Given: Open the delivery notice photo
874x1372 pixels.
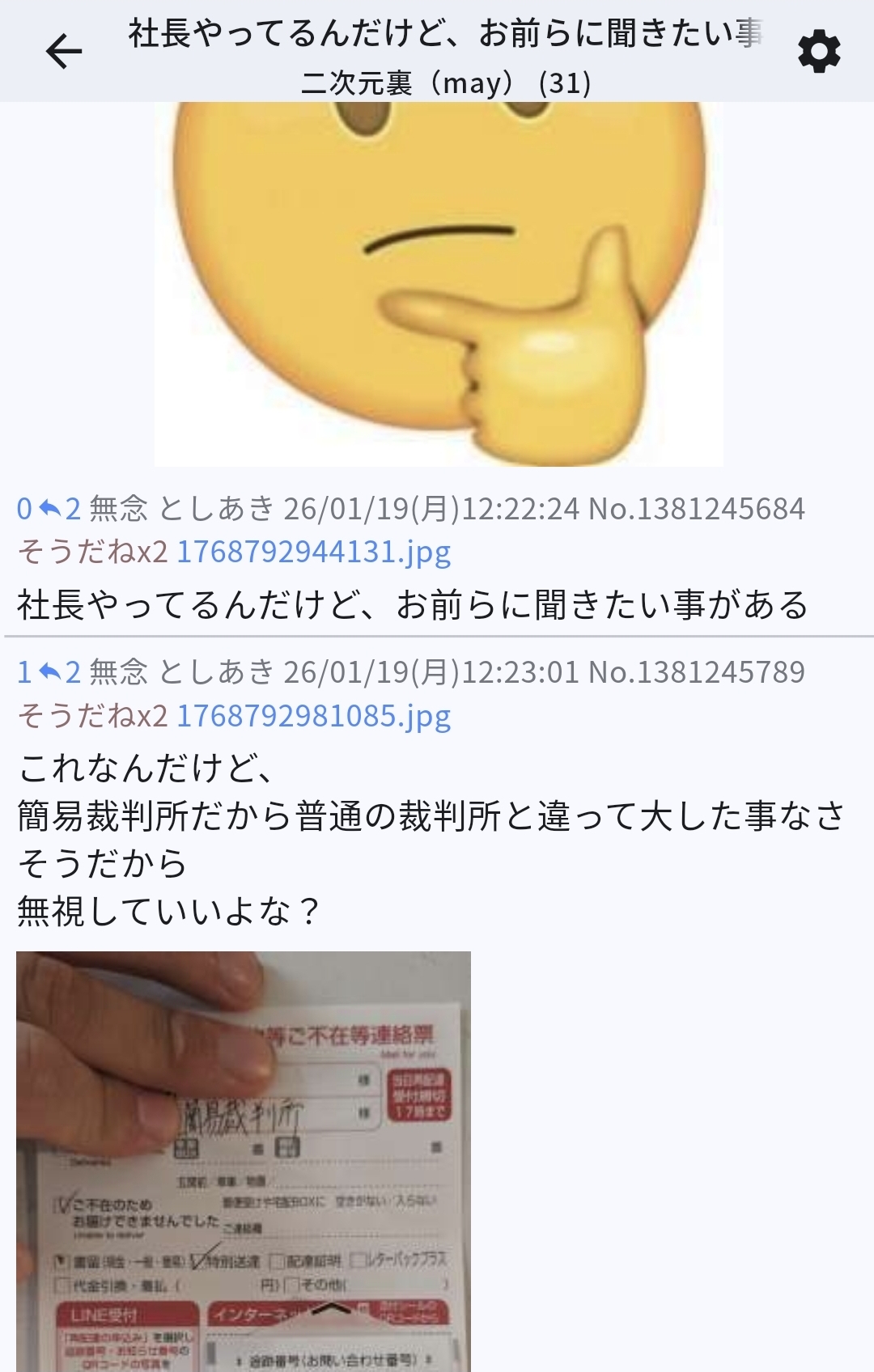Looking at the screenshot, I should point(243,1161).
